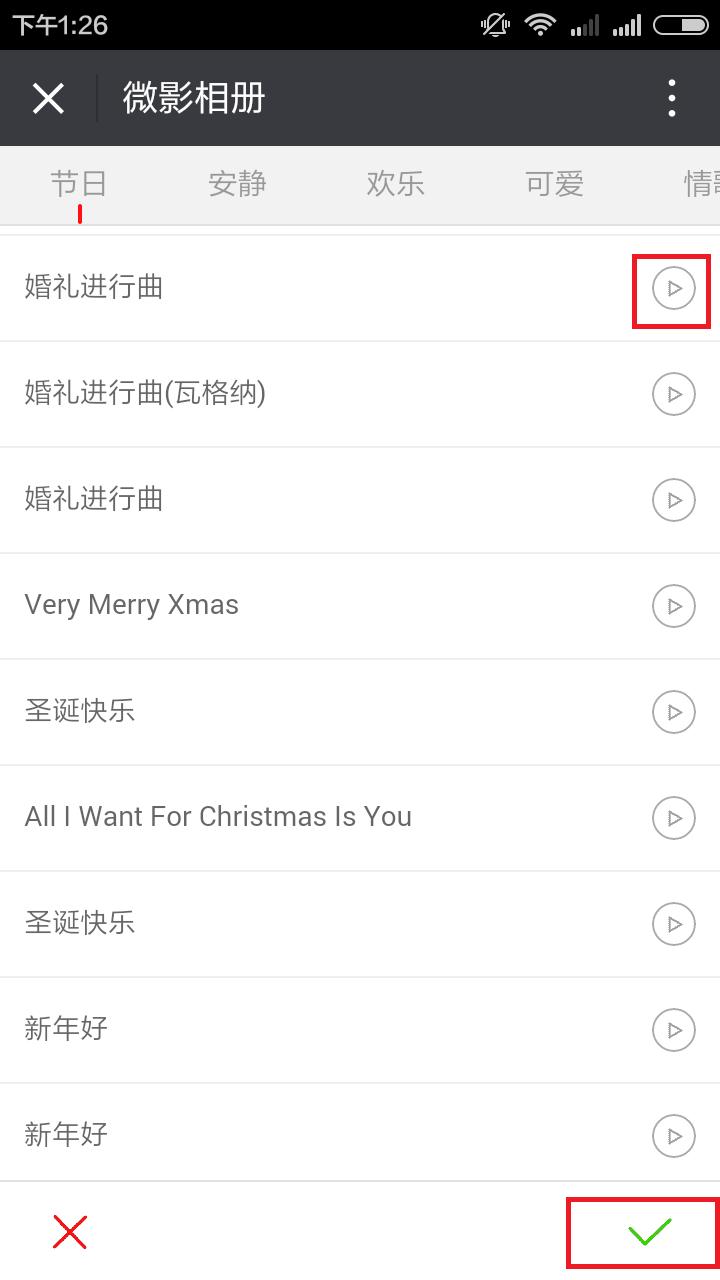Open the 欢乐 music tab
Screen dimensions: 720x1280
pyautogui.click(x=396, y=184)
